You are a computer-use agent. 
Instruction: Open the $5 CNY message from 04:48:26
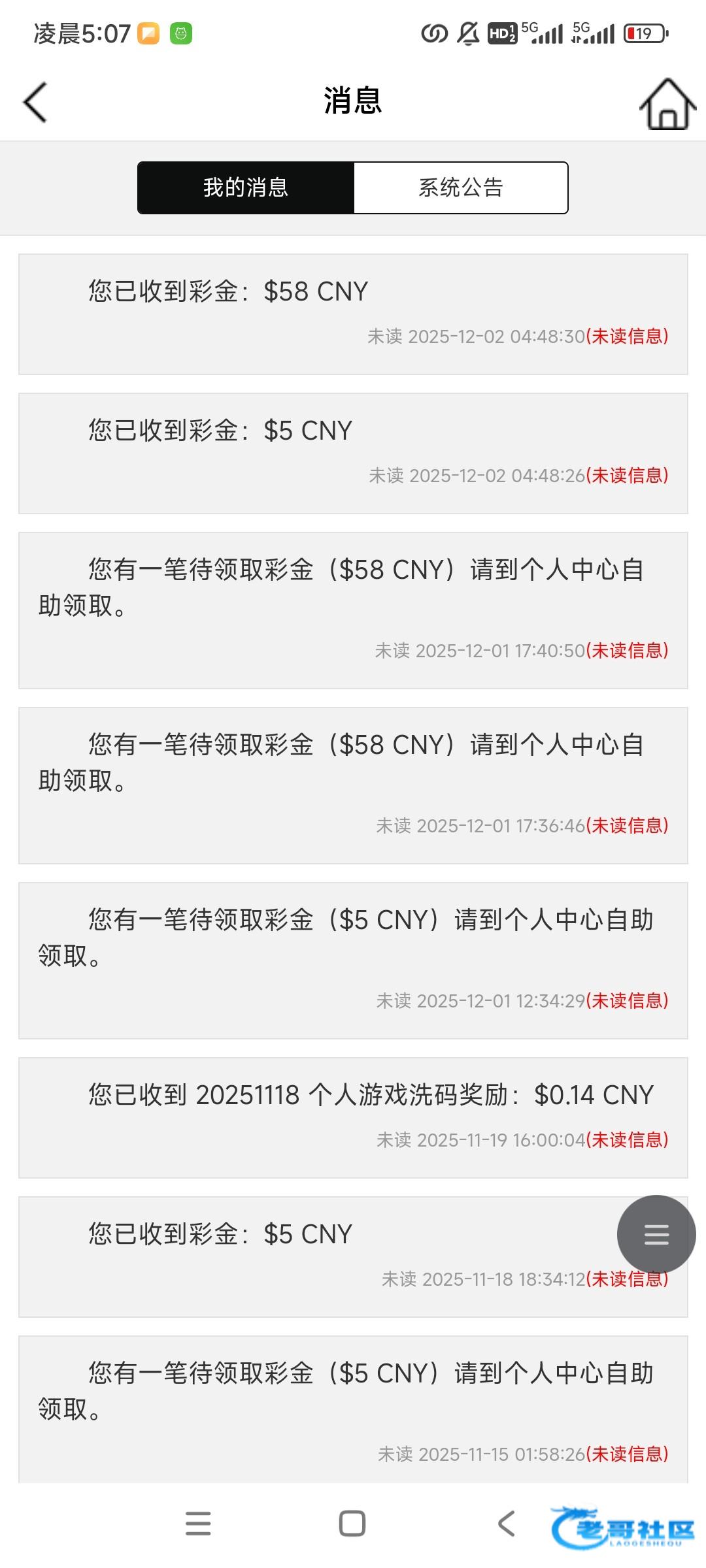[353, 453]
